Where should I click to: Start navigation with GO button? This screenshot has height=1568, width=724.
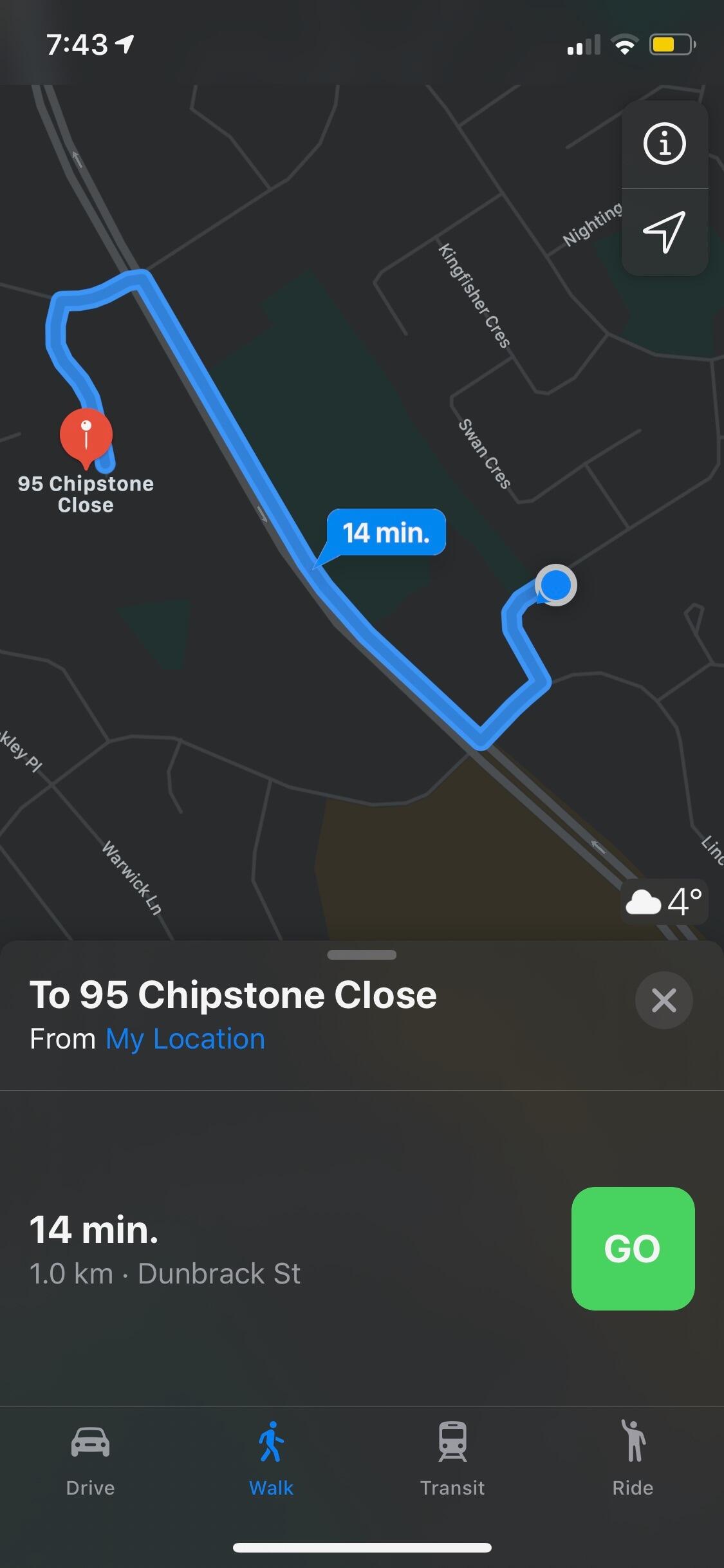(x=633, y=1249)
